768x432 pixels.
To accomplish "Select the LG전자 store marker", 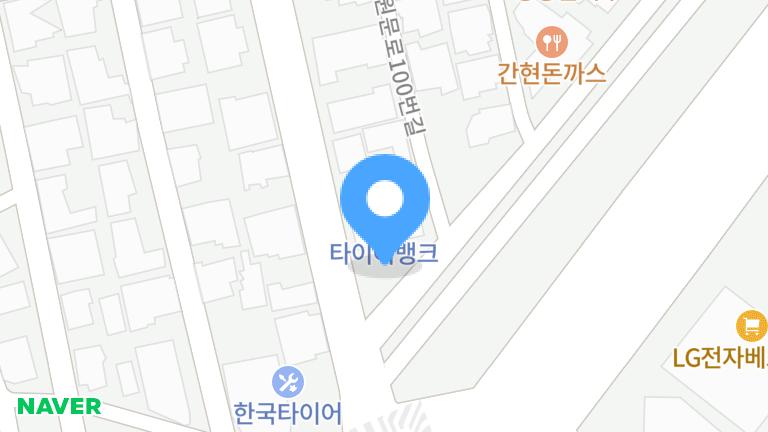I will coord(749,325).
